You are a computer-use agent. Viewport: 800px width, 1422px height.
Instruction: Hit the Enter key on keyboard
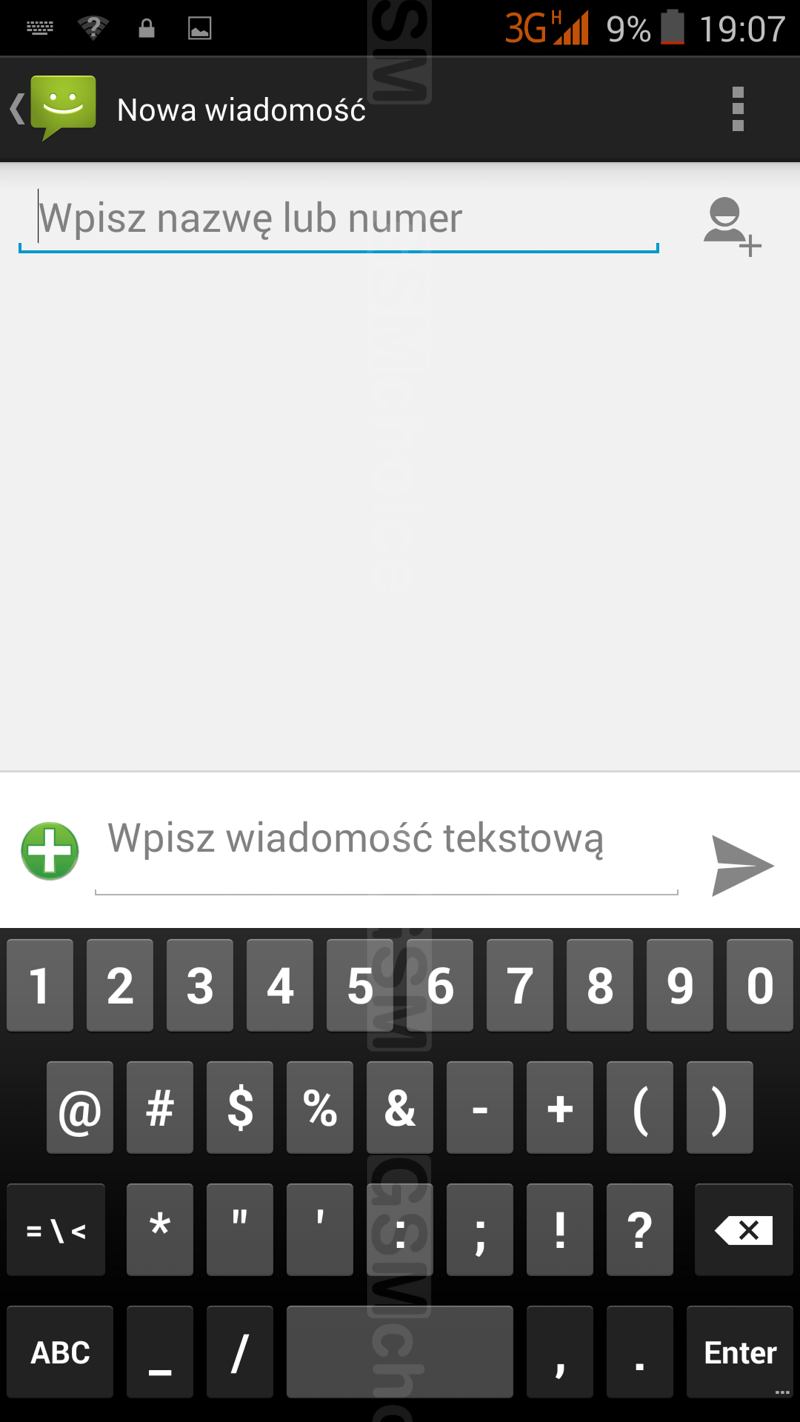(x=740, y=1353)
